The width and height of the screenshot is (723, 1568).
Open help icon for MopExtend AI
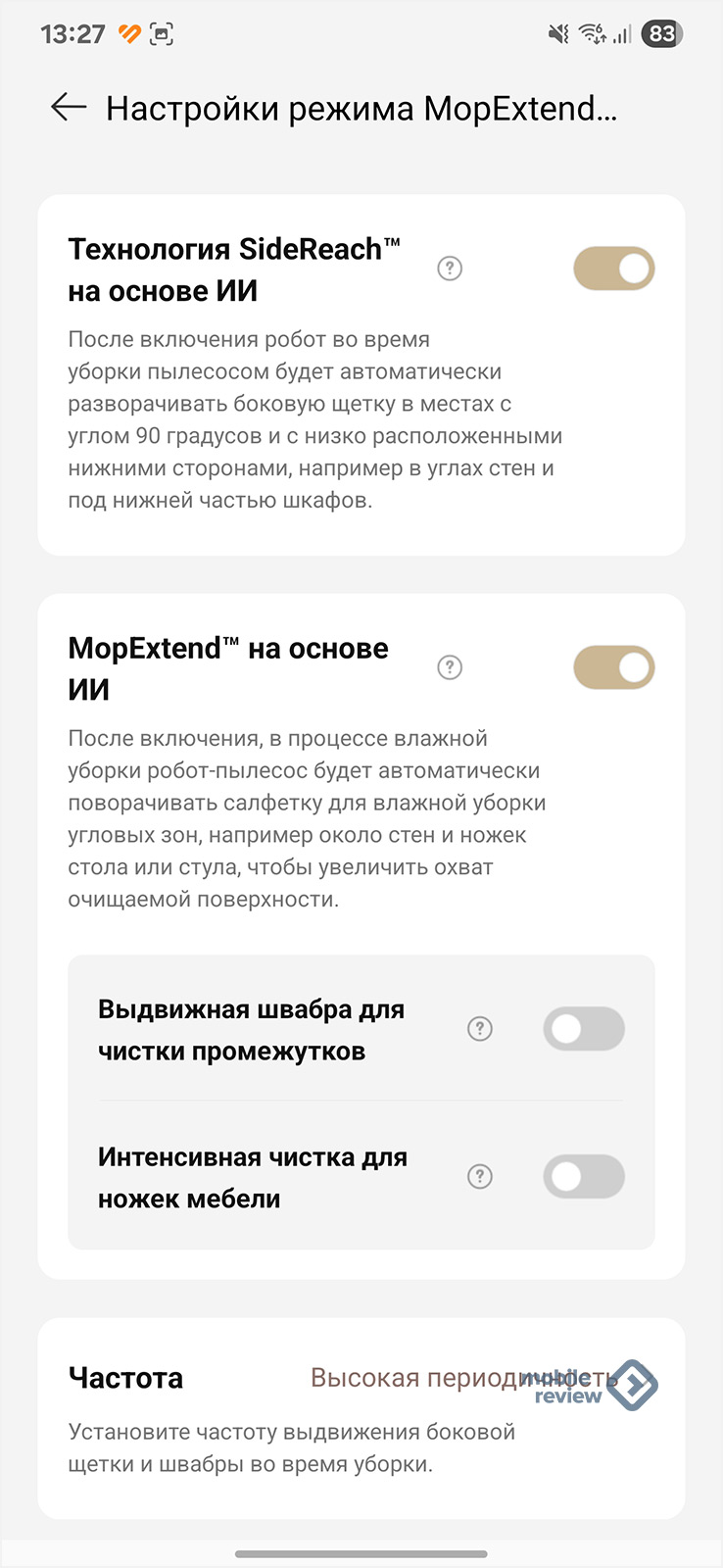[450, 667]
